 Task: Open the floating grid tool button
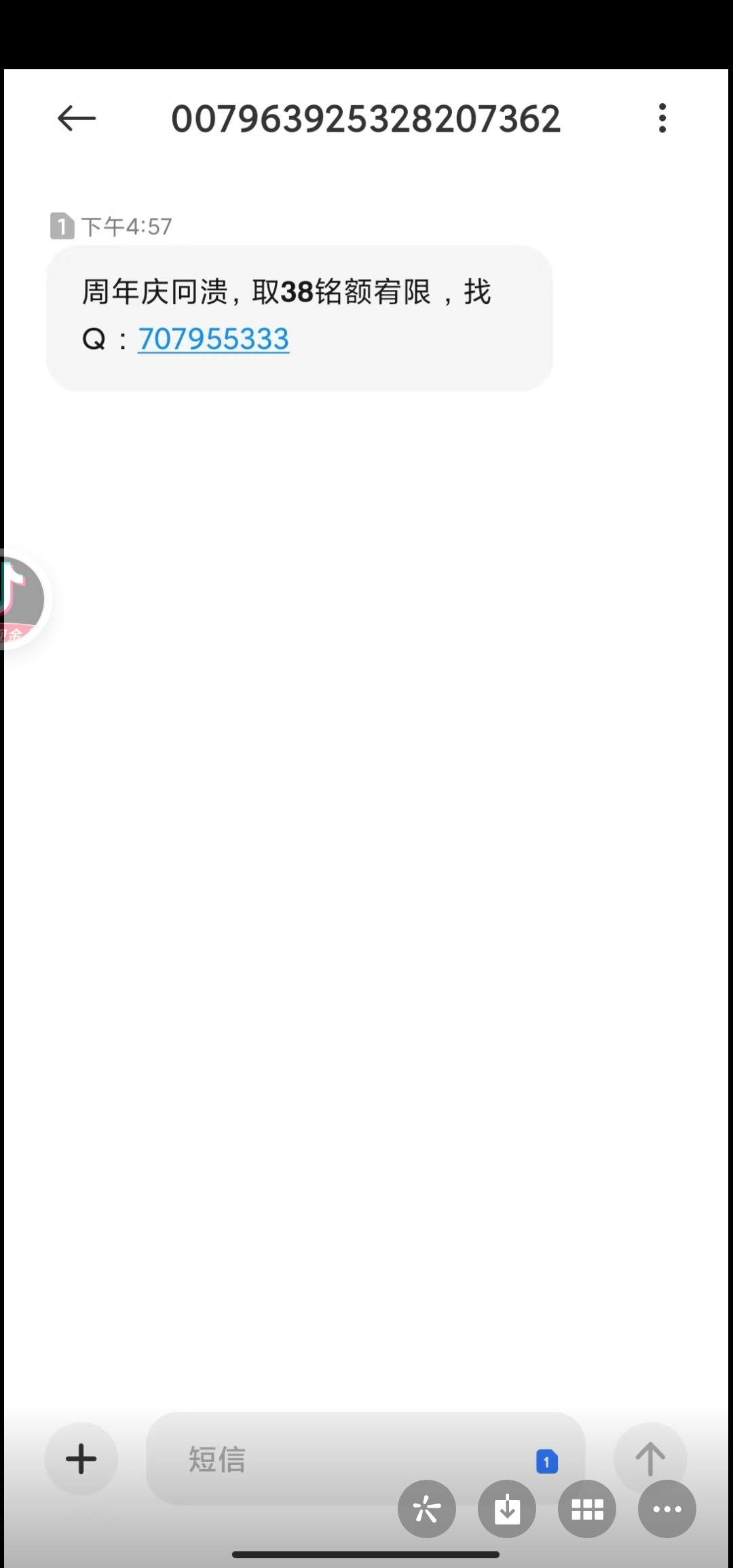click(x=587, y=1509)
